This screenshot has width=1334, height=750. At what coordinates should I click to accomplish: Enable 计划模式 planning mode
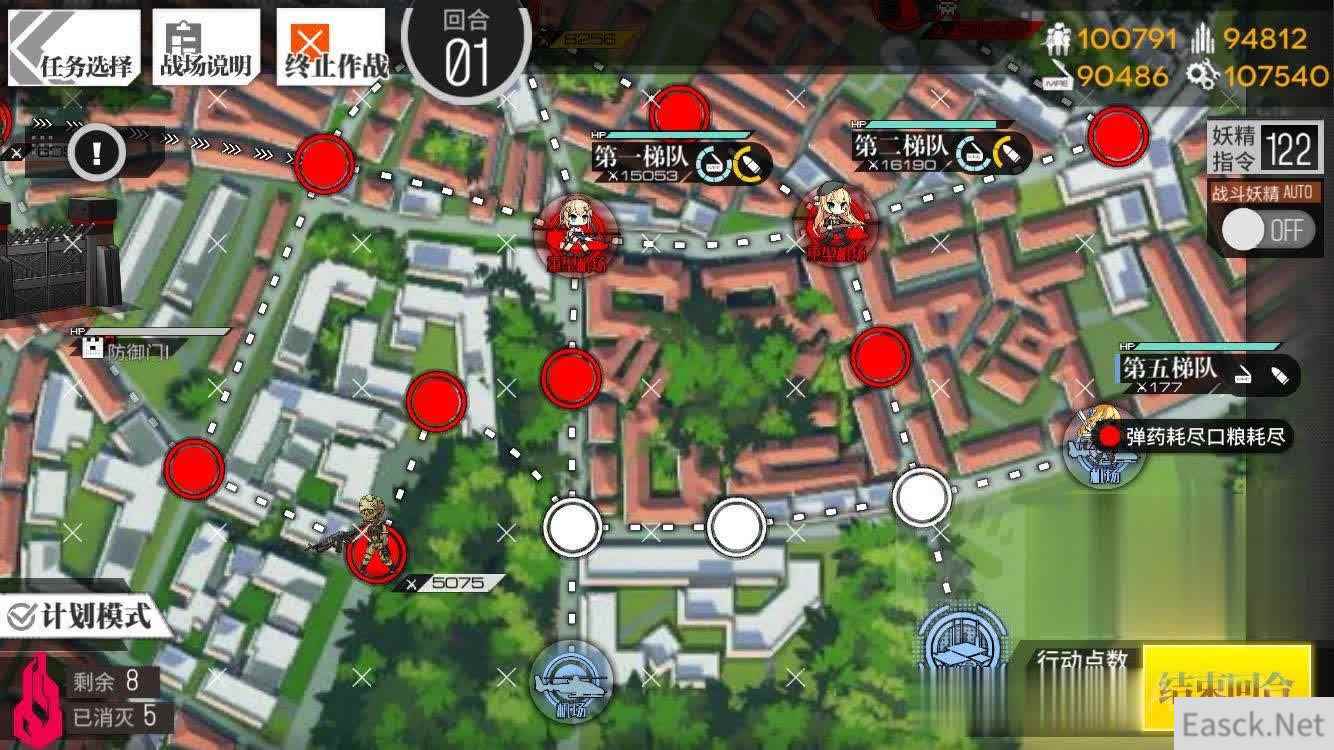(80, 616)
